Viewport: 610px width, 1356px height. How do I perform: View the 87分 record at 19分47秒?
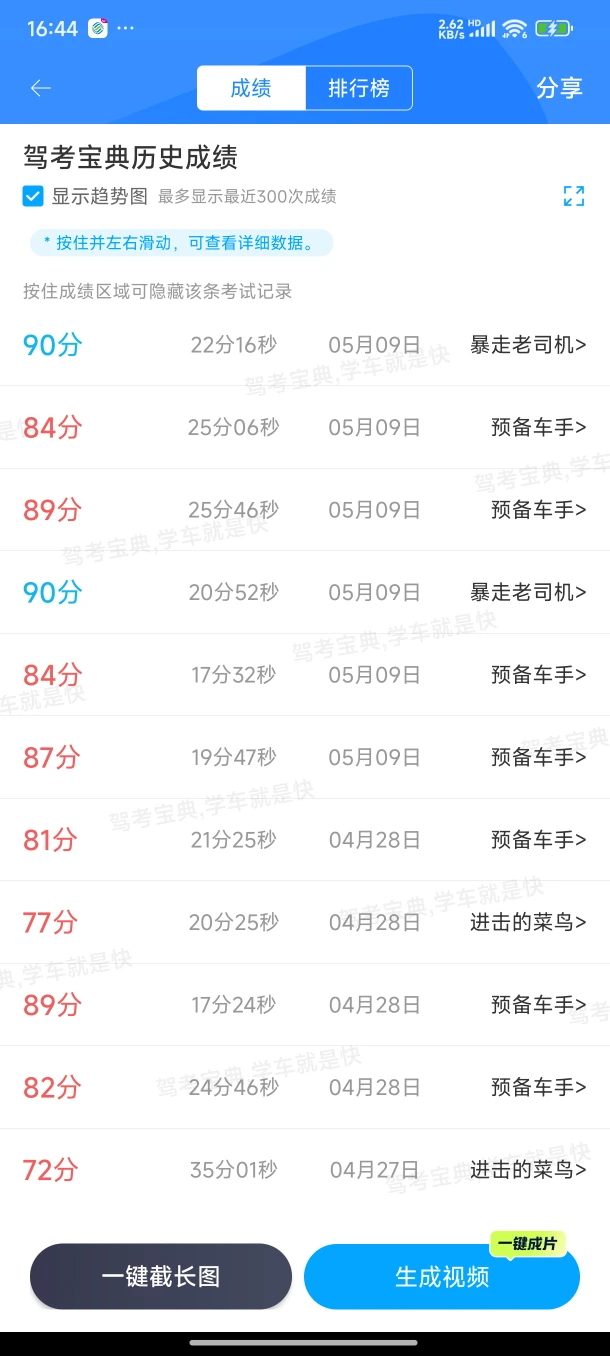pyautogui.click(x=305, y=757)
